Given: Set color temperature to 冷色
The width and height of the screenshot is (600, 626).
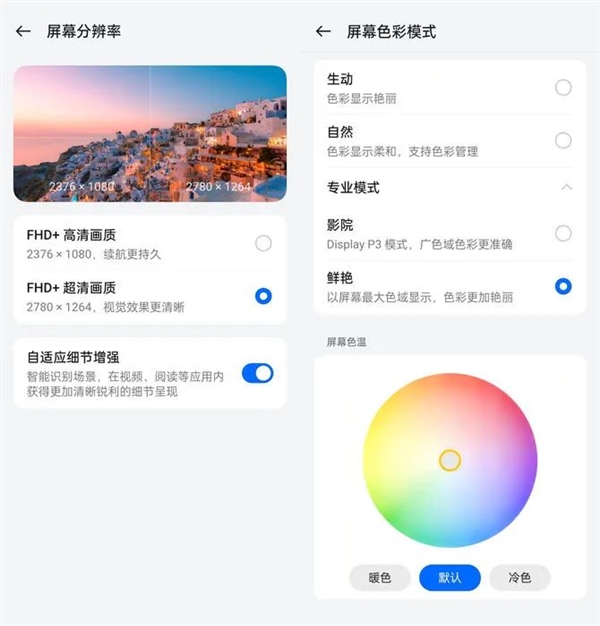Looking at the screenshot, I should tap(520, 577).
